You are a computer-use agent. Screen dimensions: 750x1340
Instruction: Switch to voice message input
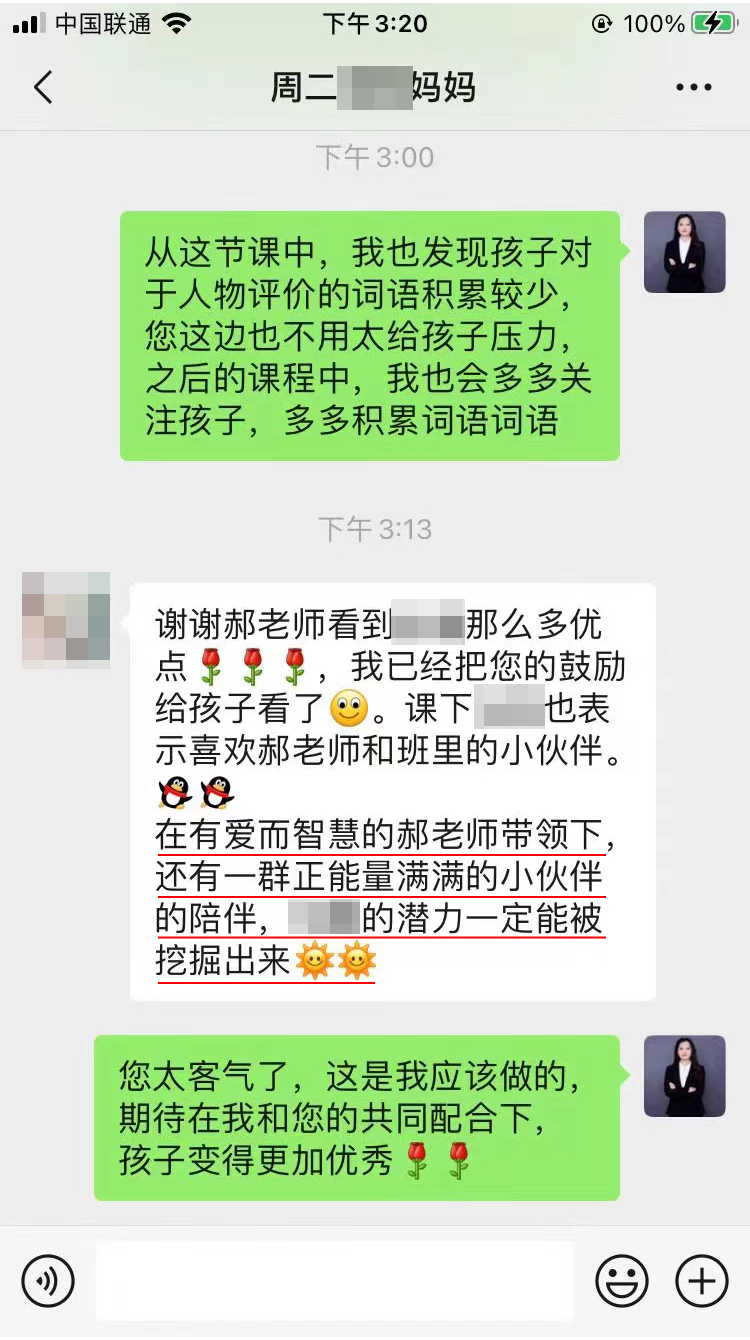48,1281
